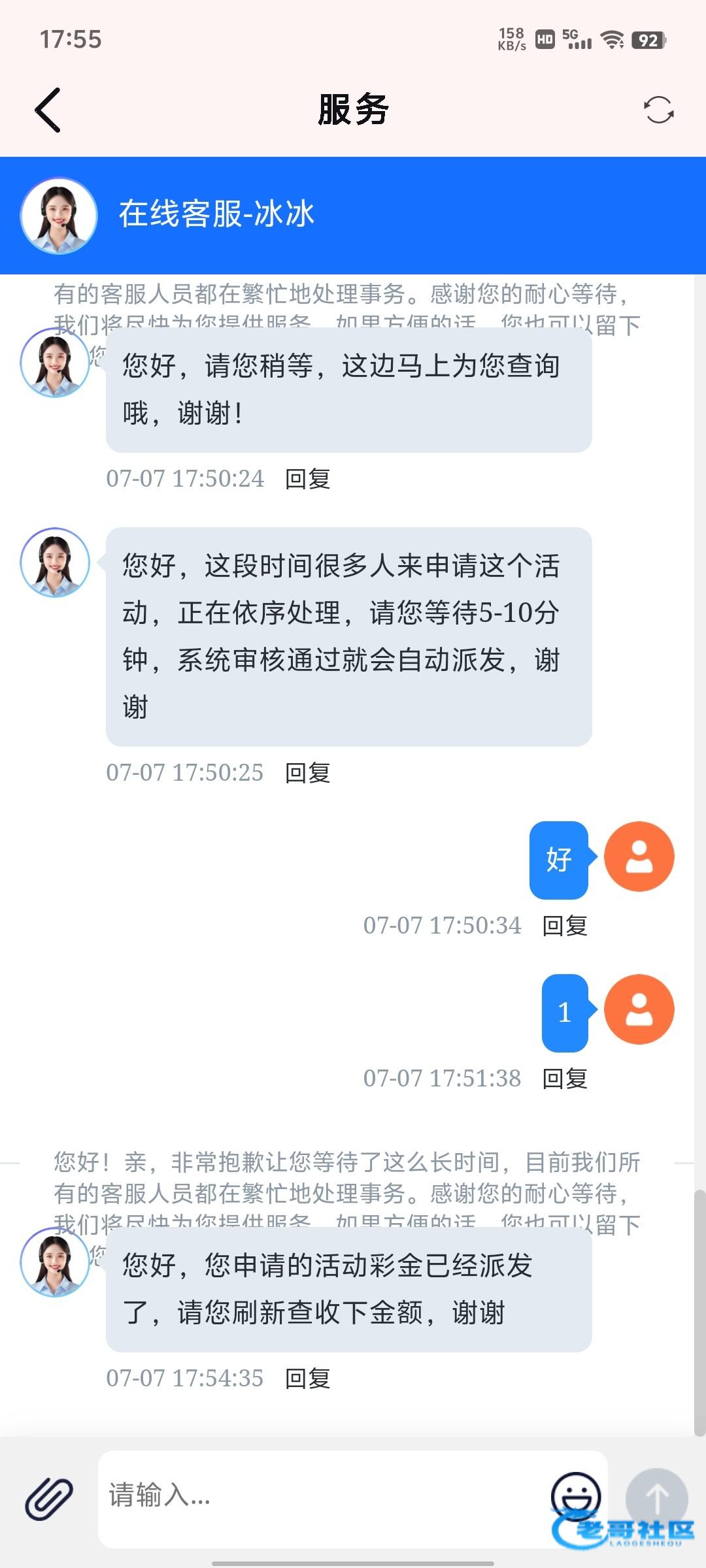Reply to the 17:50:25 message

[308, 773]
